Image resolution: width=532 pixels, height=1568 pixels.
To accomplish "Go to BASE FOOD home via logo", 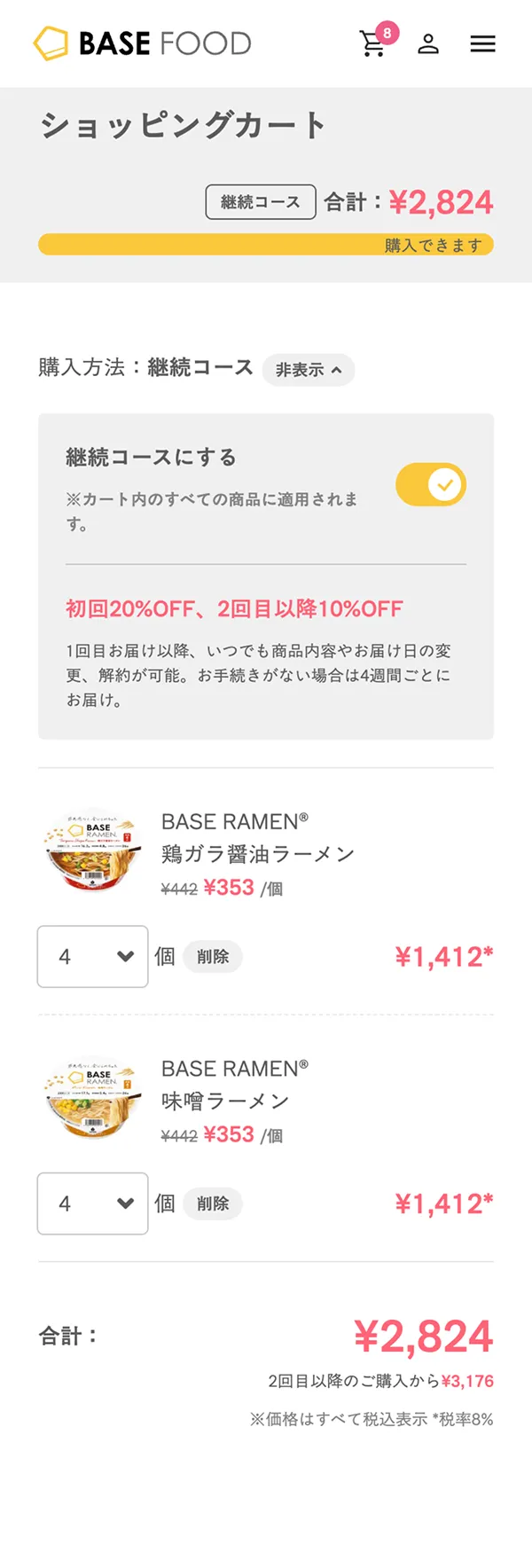I will click(142, 43).
